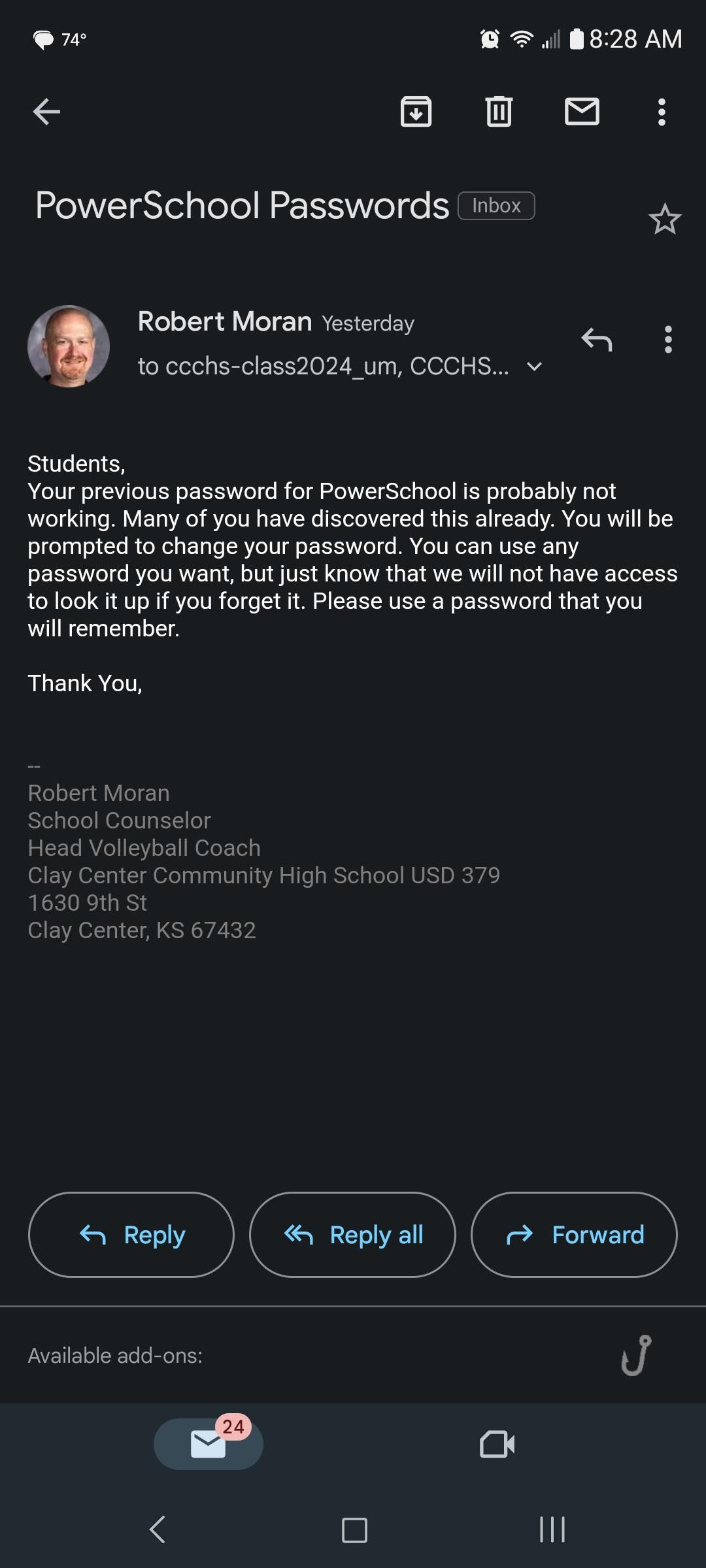
Task: Open message options beside the sender
Action: coord(667,340)
